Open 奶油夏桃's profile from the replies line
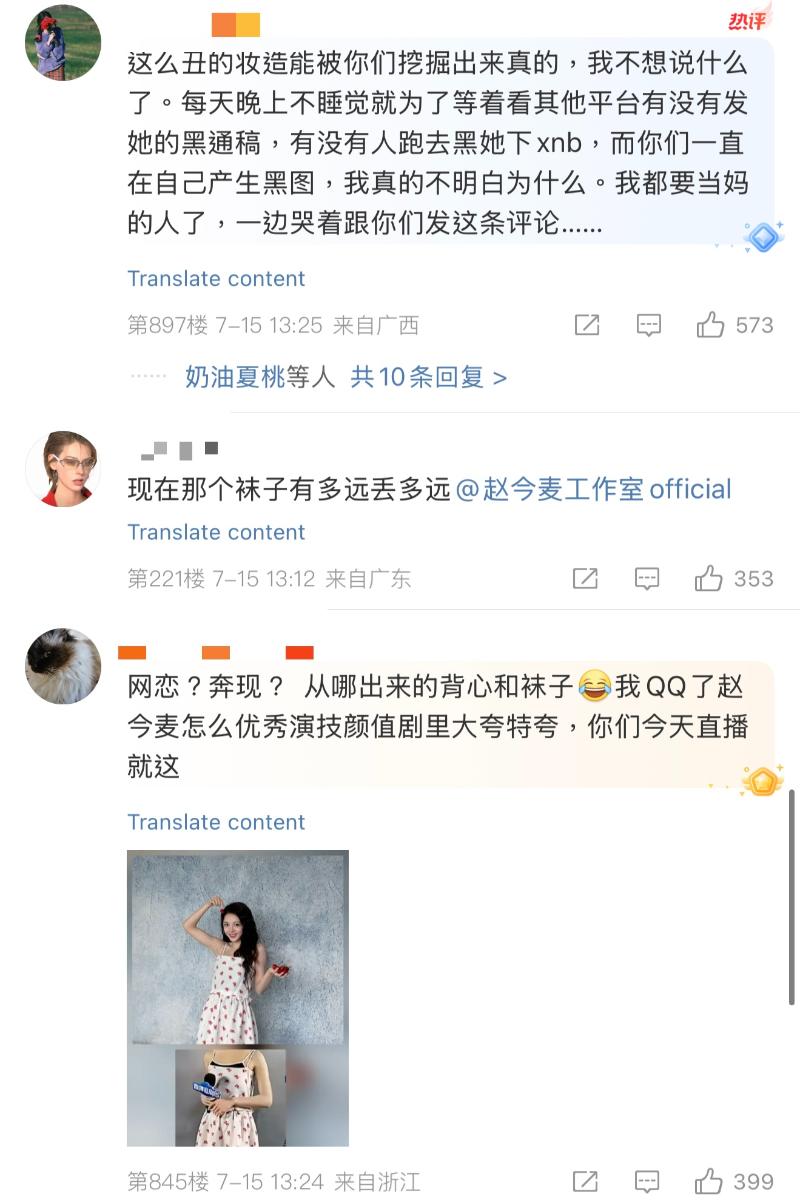The width and height of the screenshot is (800, 1200). (x=235, y=377)
